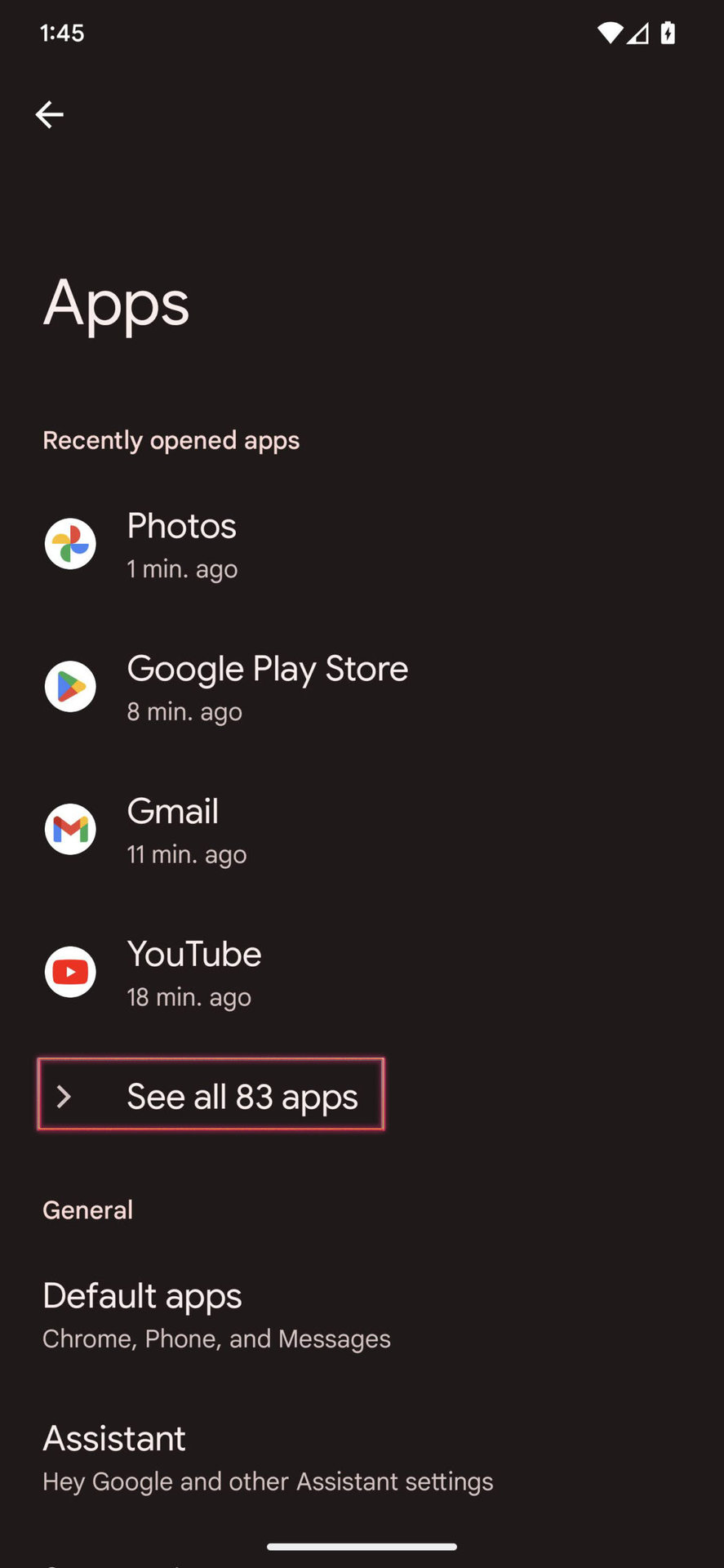Open Gmail app info
724x1568 pixels.
(x=173, y=829)
